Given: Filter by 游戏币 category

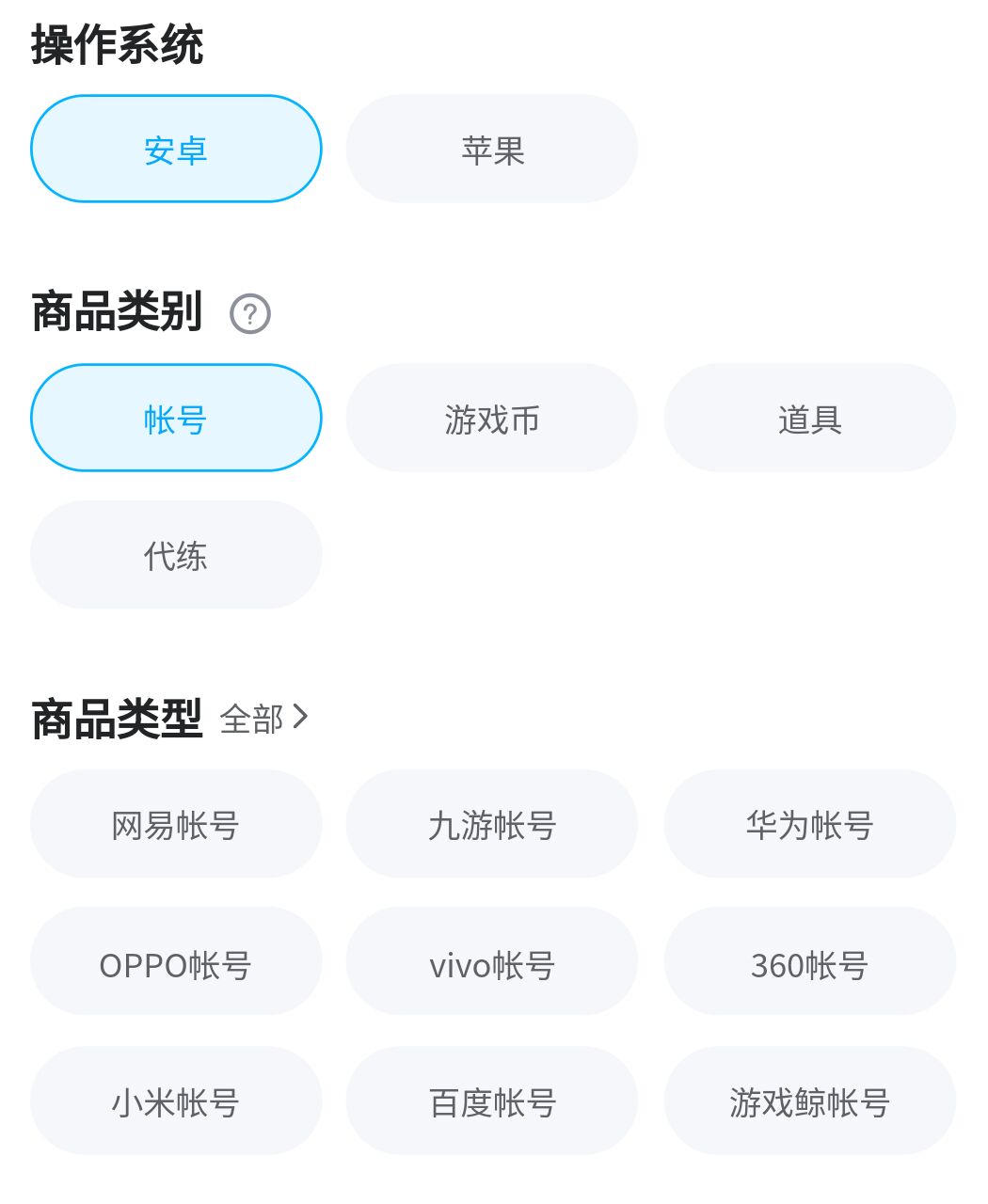Looking at the screenshot, I should point(492,418).
